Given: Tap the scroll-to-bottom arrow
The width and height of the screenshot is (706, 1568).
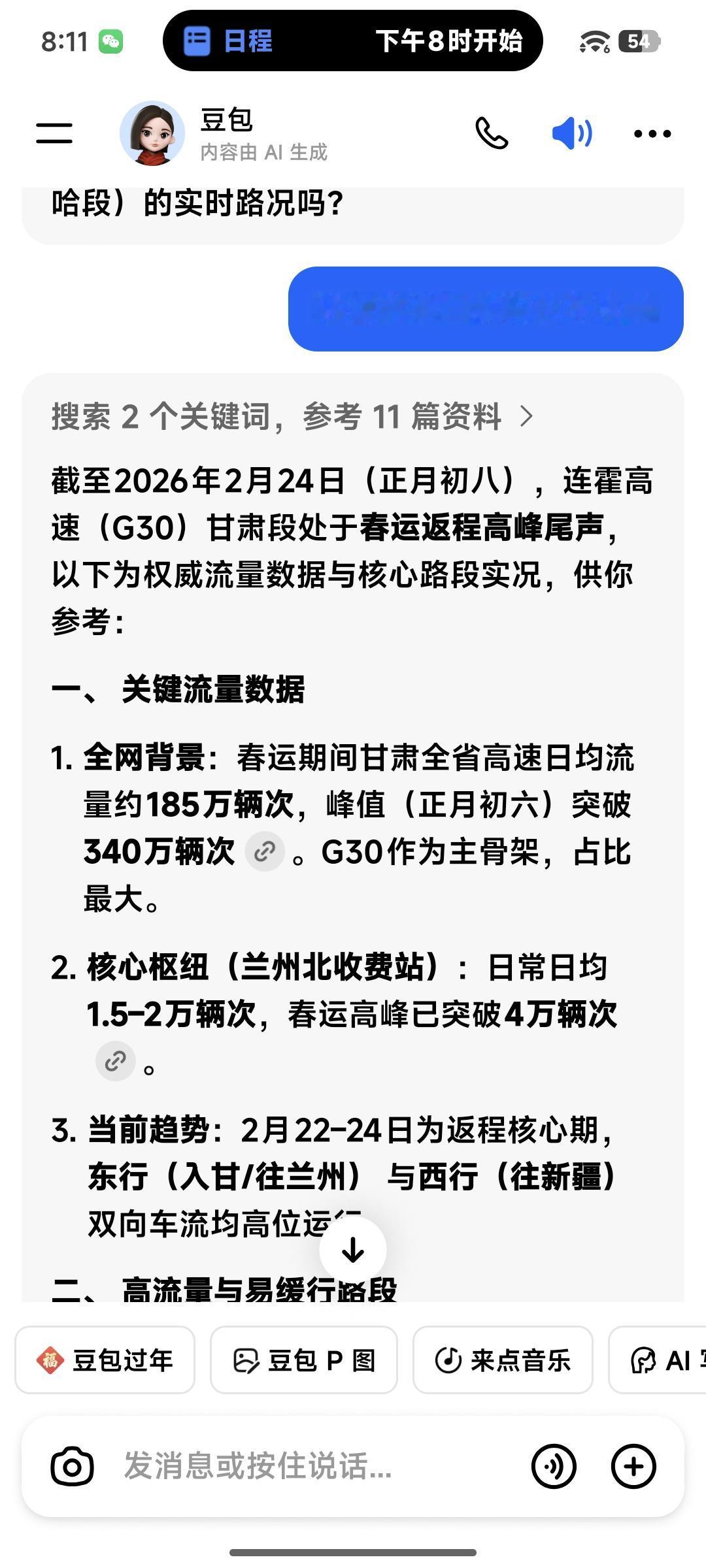Looking at the screenshot, I should pos(353,1248).
